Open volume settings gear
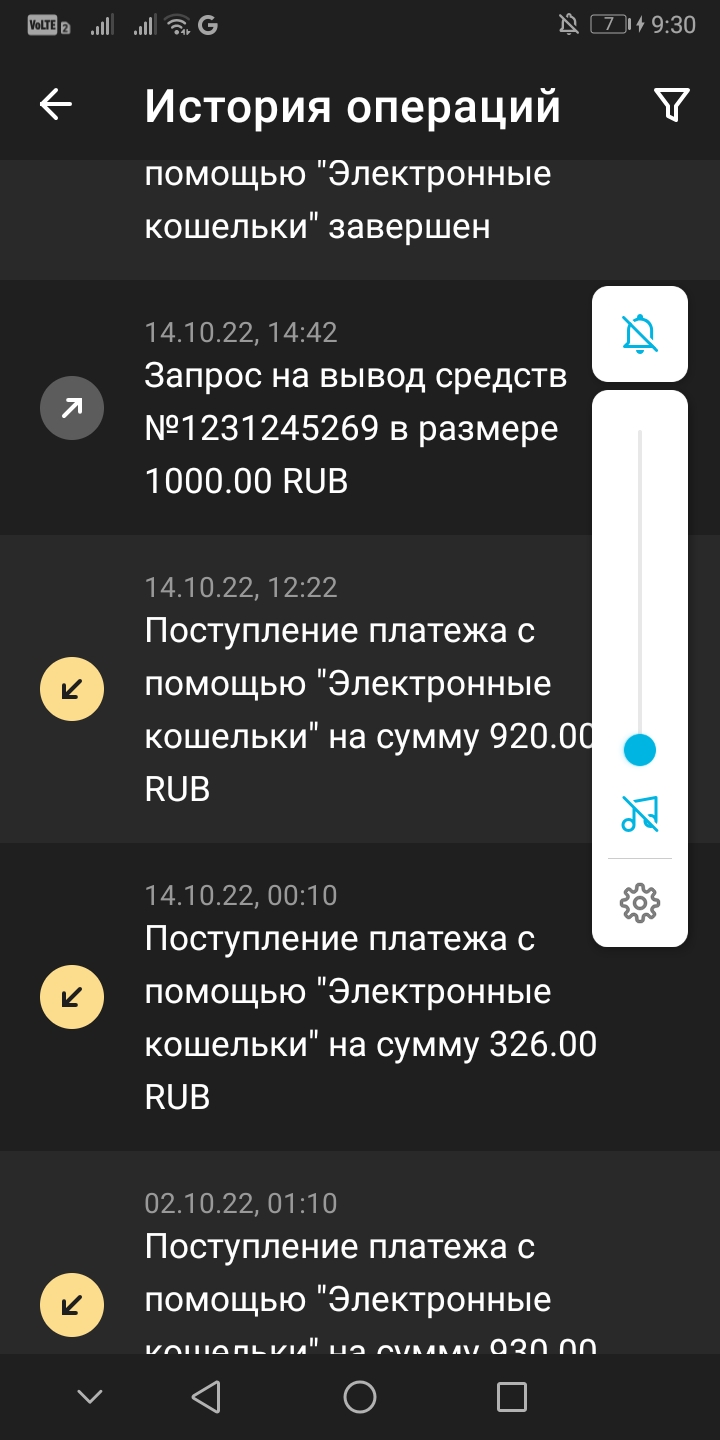This screenshot has height=1440, width=720. (x=640, y=903)
